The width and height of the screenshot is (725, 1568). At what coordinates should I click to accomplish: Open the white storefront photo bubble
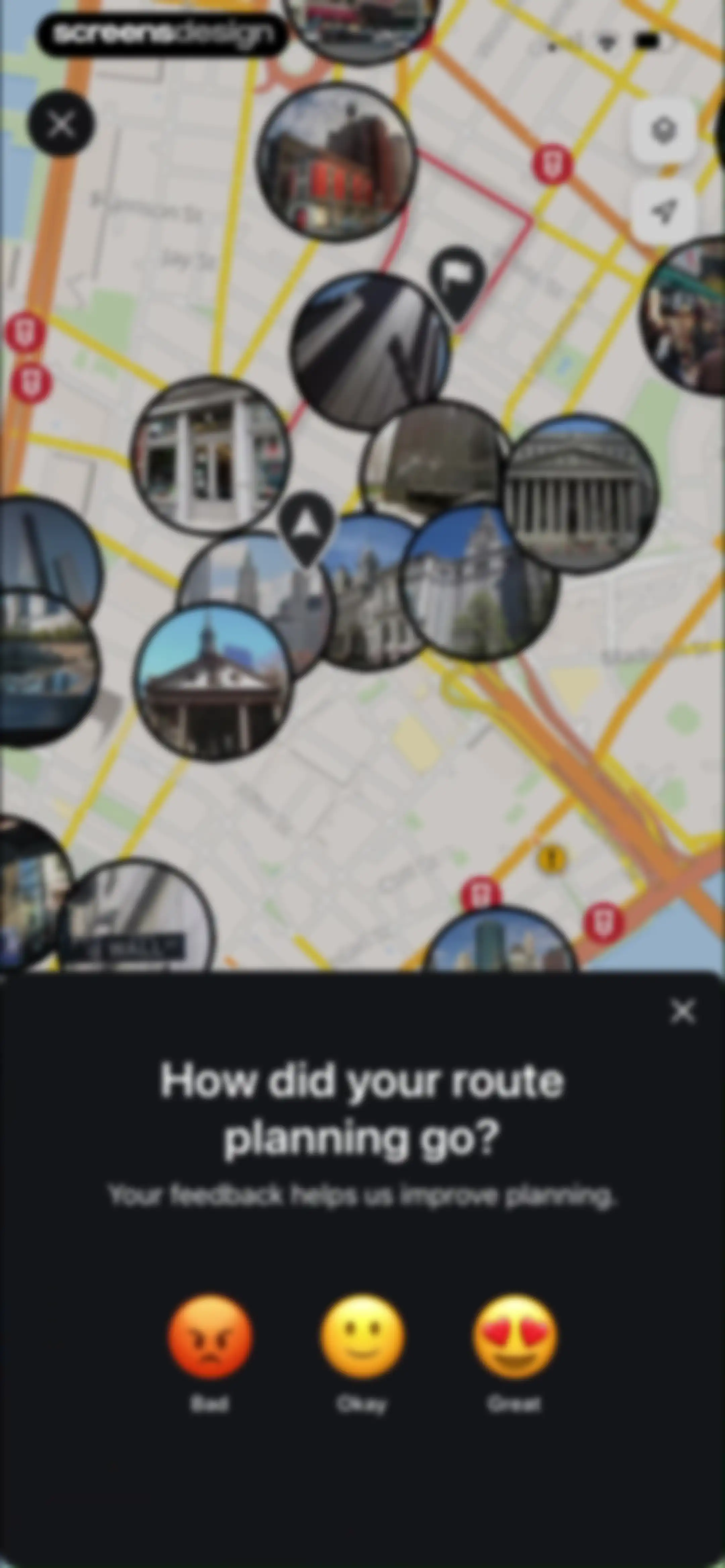click(x=210, y=456)
